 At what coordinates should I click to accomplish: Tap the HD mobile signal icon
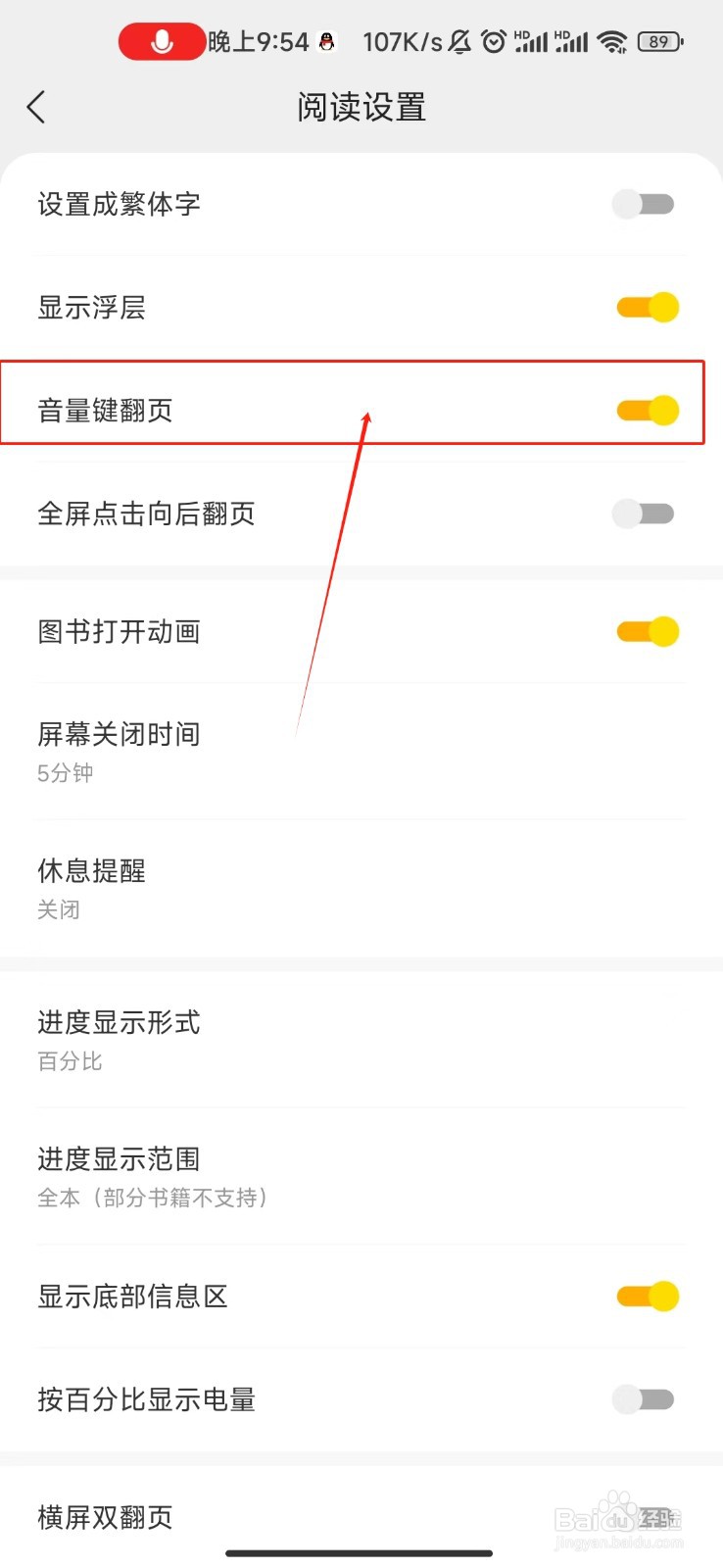530,41
